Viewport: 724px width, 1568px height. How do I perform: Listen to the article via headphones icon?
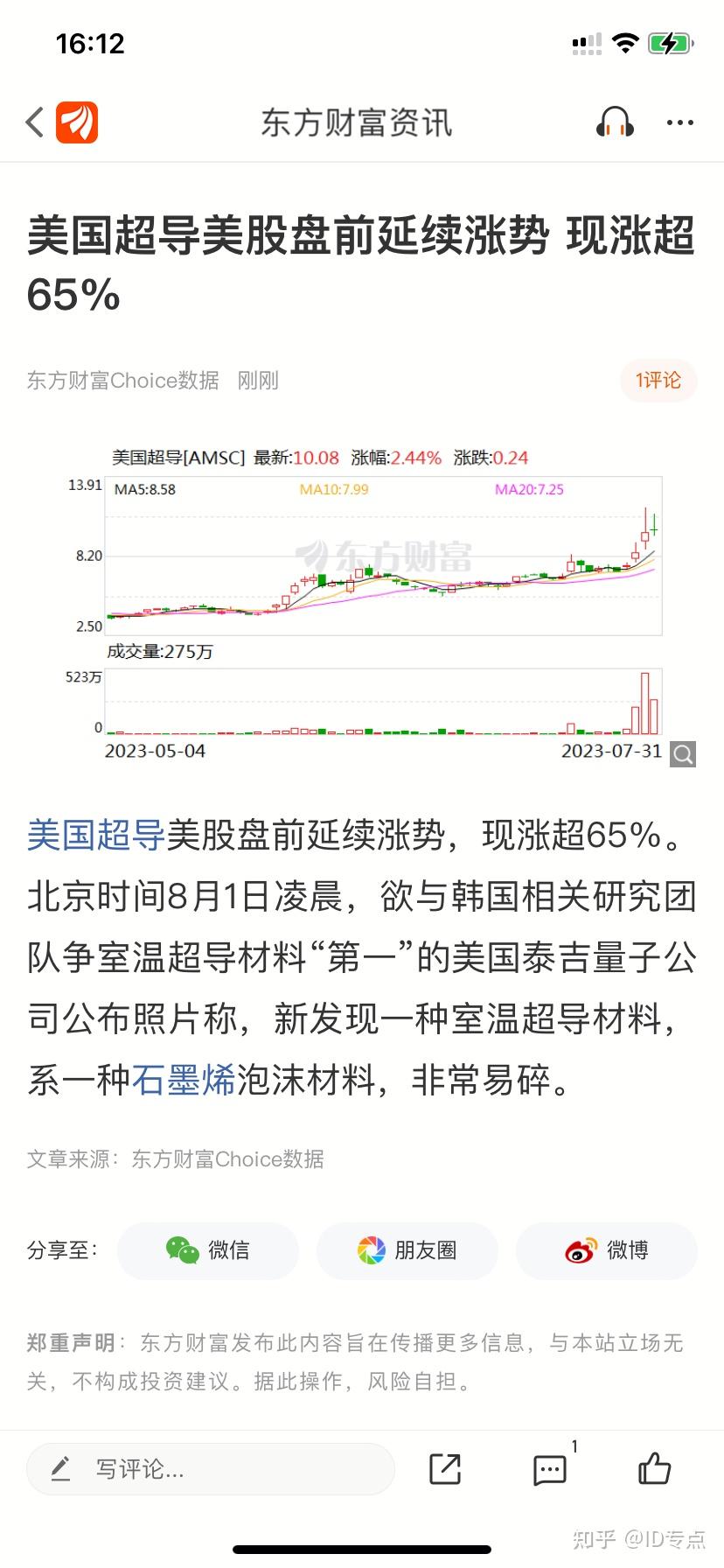[x=615, y=122]
